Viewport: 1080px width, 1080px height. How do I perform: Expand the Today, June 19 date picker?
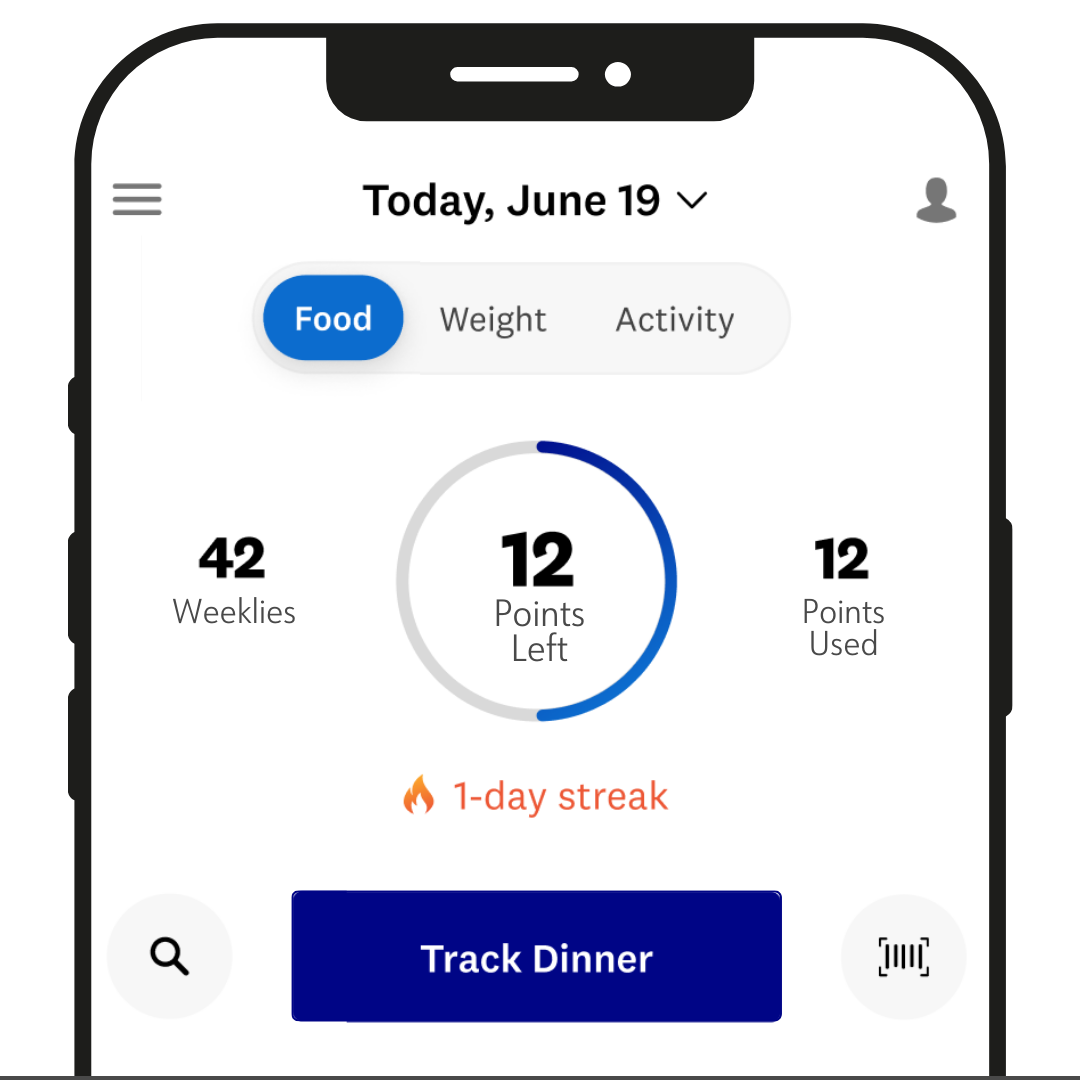pyautogui.click(x=535, y=201)
